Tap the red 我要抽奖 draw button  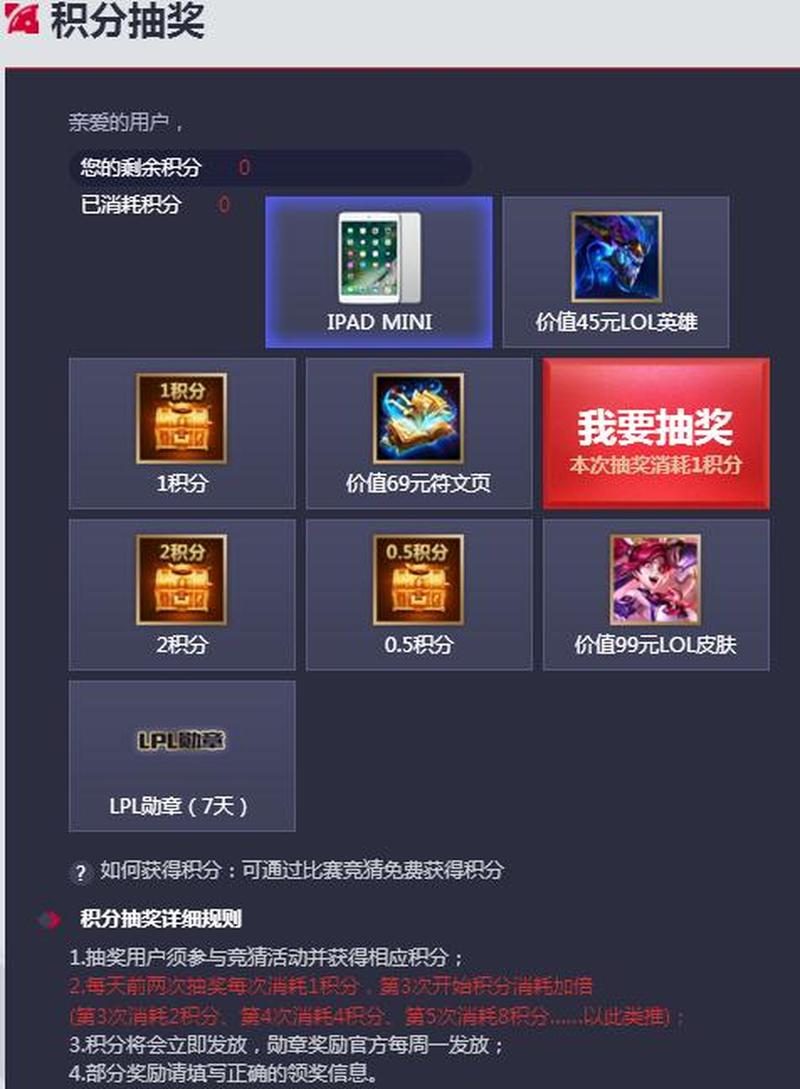(656, 435)
